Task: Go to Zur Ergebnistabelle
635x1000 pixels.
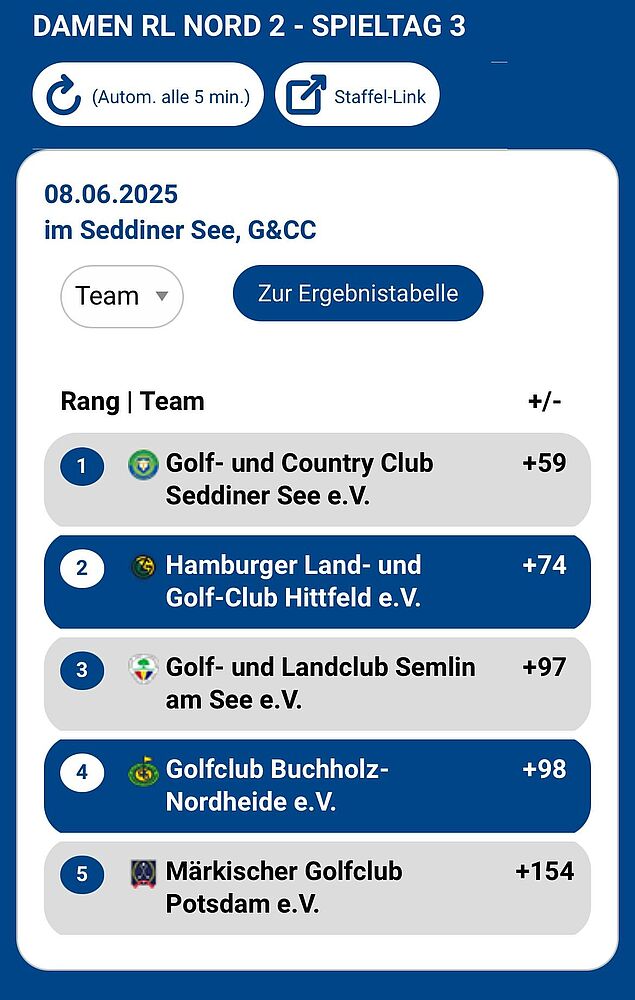Action: pyautogui.click(x=357, y=293)
